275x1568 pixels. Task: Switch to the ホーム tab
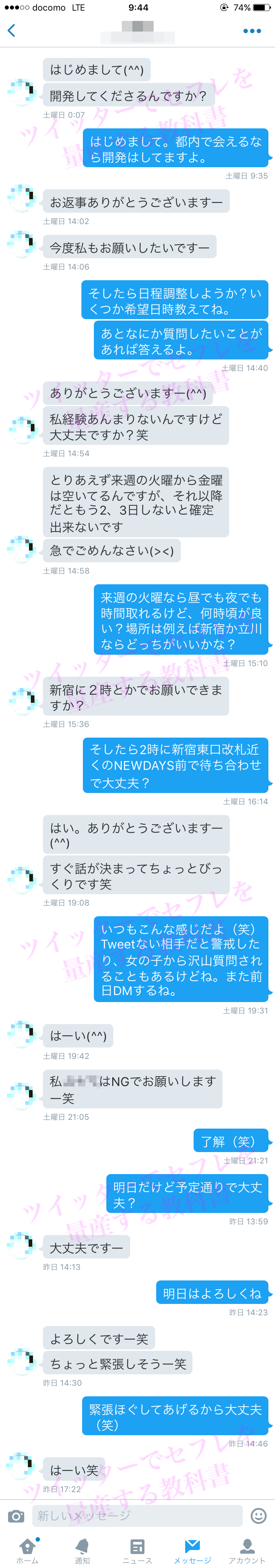coord(27,1550)
